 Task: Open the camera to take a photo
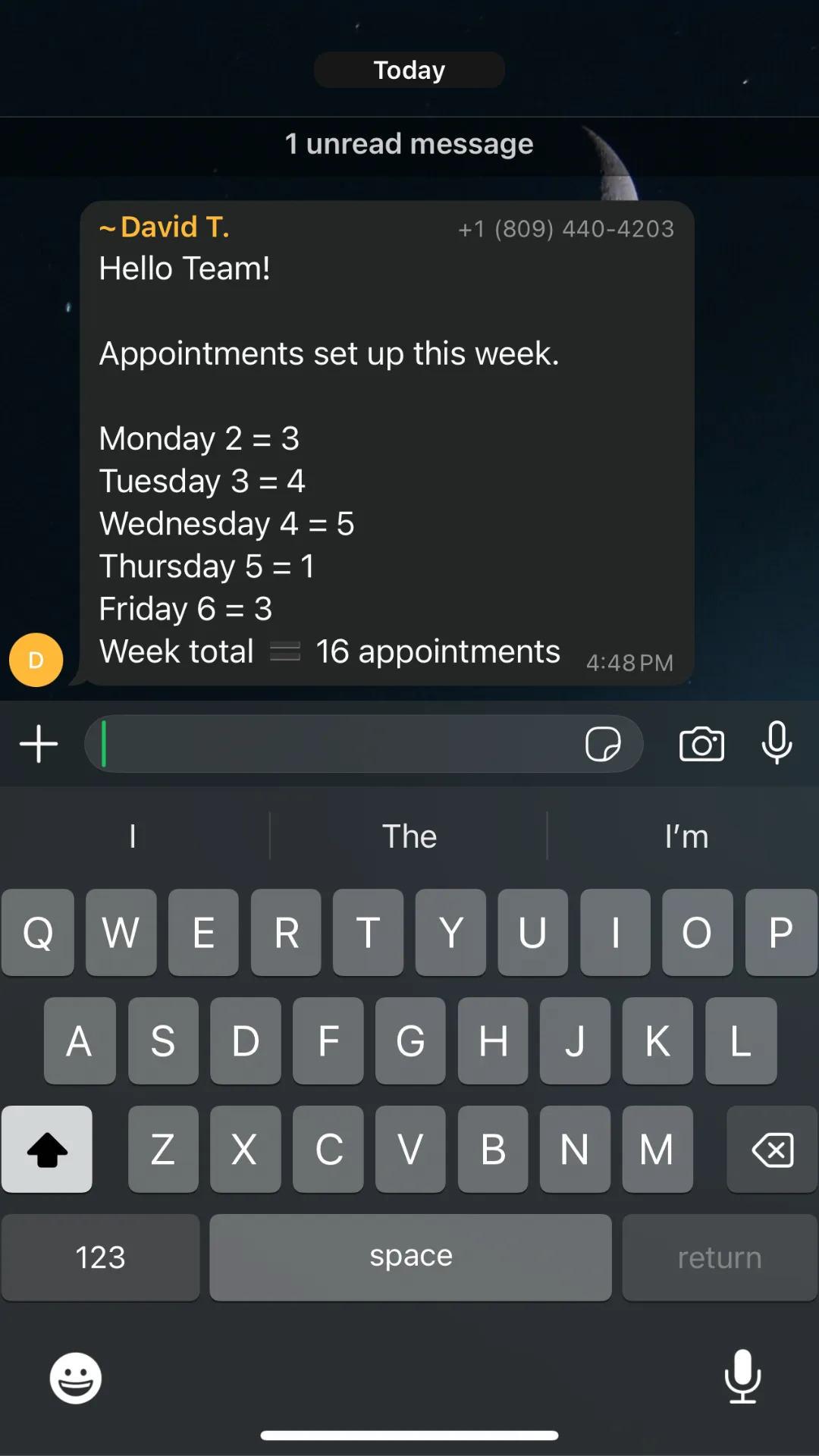701,744
